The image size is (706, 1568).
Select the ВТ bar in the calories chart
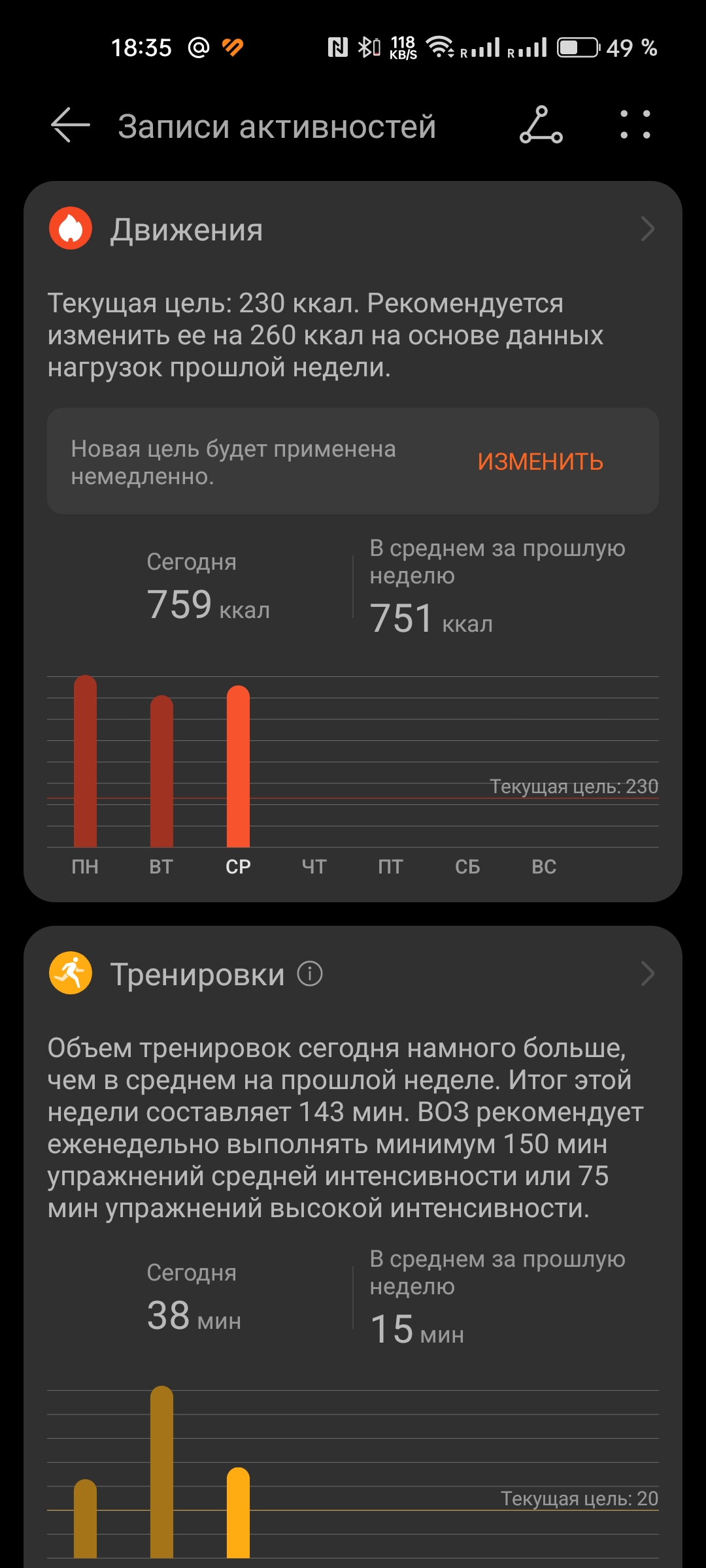pos(161,771)
